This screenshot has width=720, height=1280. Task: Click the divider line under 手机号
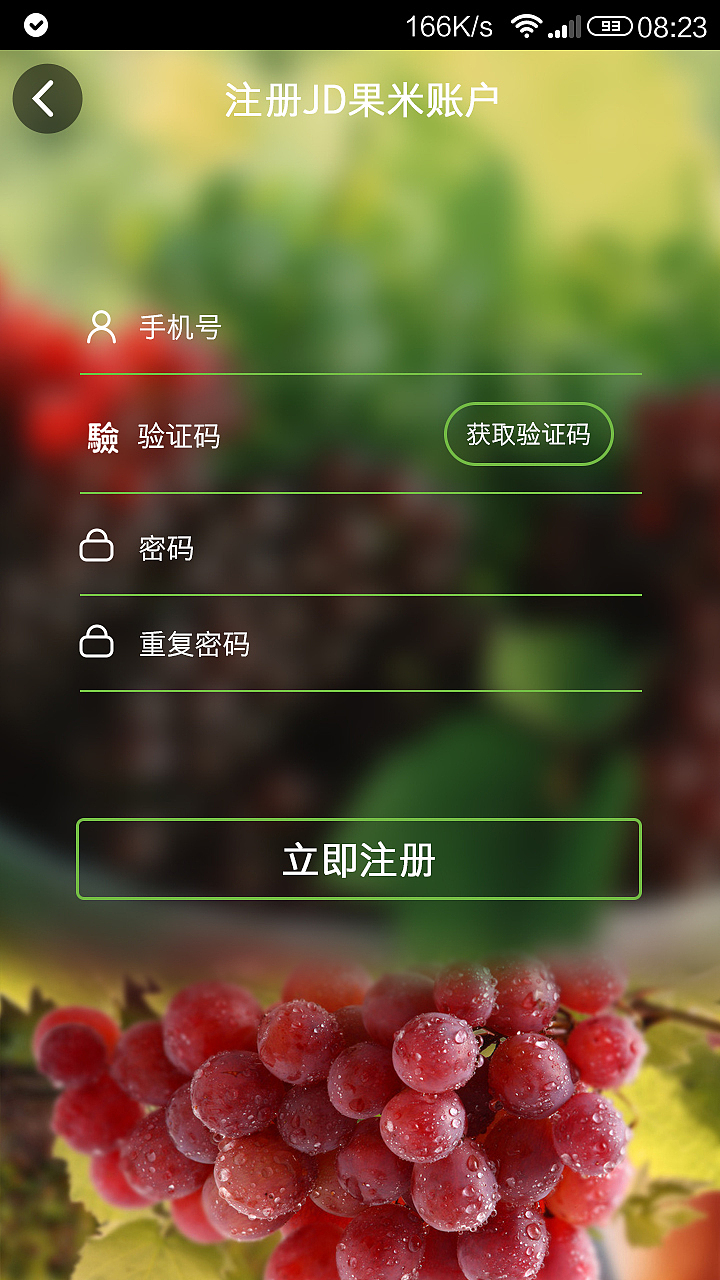pyautogui.click(x=358, y=375)
